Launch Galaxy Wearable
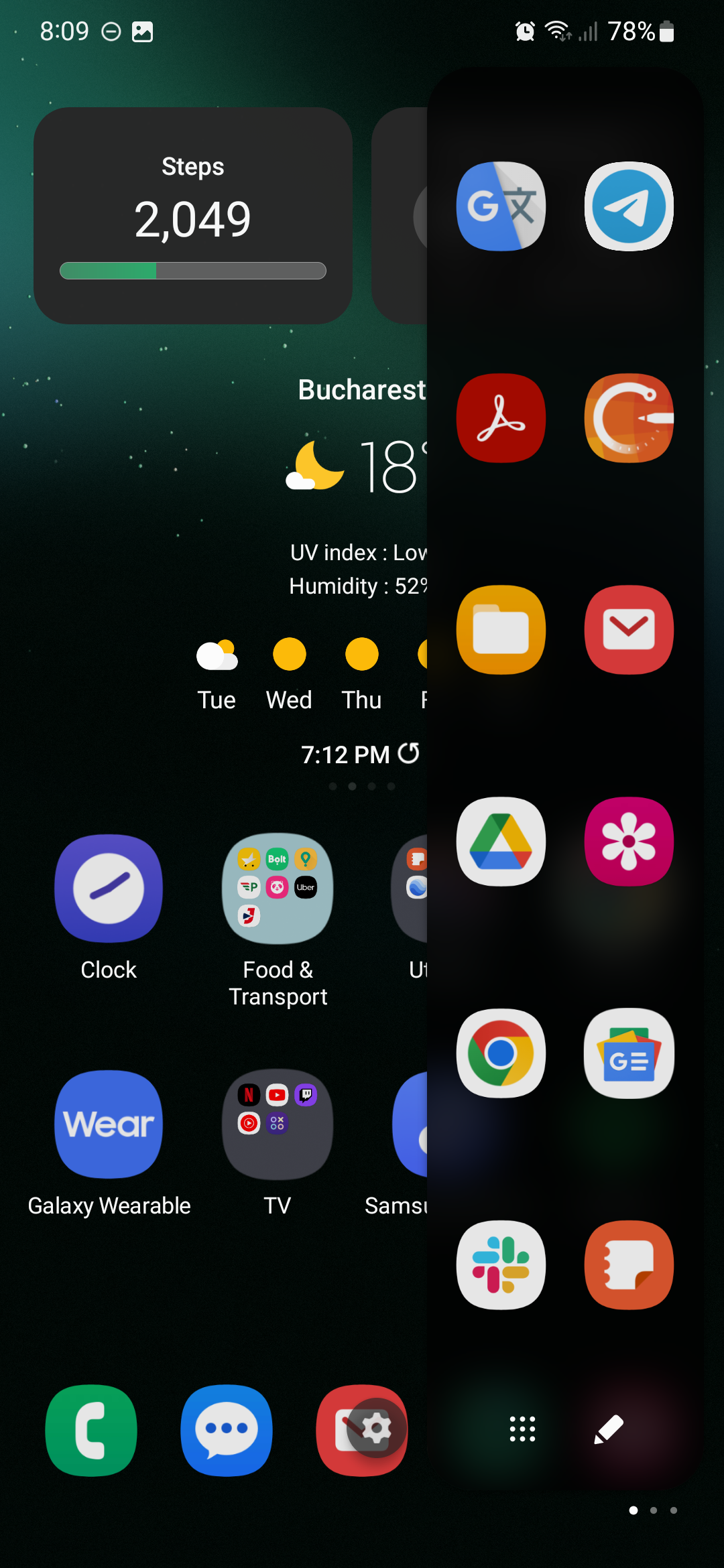Screen dimensions: 724x1568 click(x=109, y=1124)
